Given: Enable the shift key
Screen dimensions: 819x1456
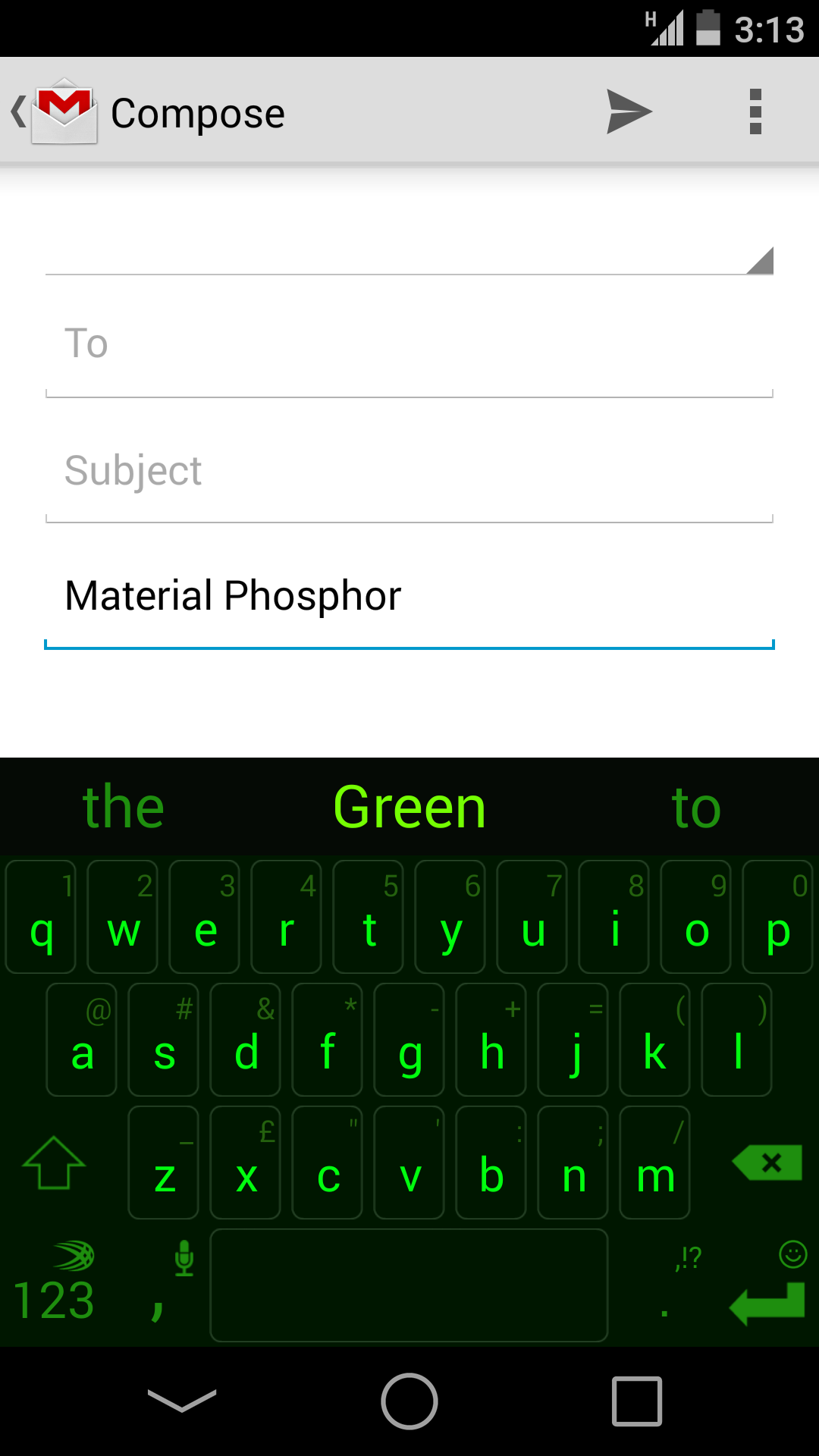Looking at the screenshot, I should pyautogui.click(x=54, y=1163).
